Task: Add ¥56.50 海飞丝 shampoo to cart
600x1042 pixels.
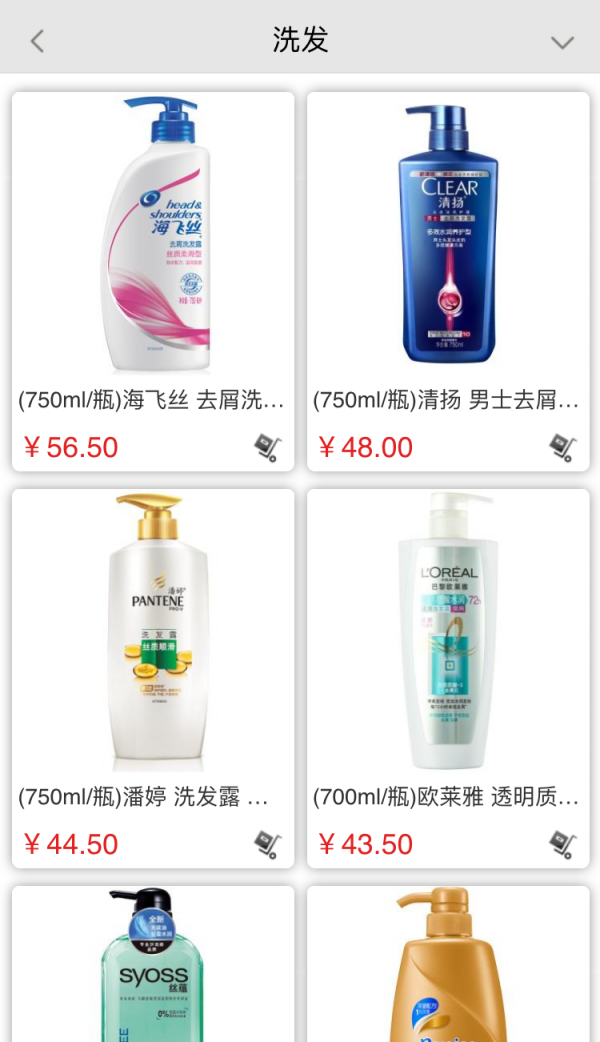Action: 267,448
